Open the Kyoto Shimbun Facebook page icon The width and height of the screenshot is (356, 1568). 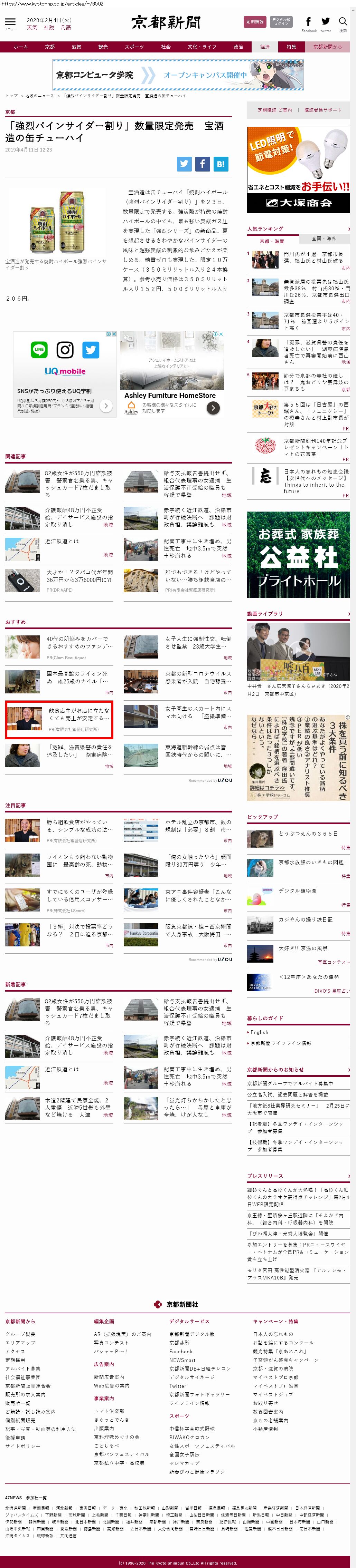(x=308, y=22)
